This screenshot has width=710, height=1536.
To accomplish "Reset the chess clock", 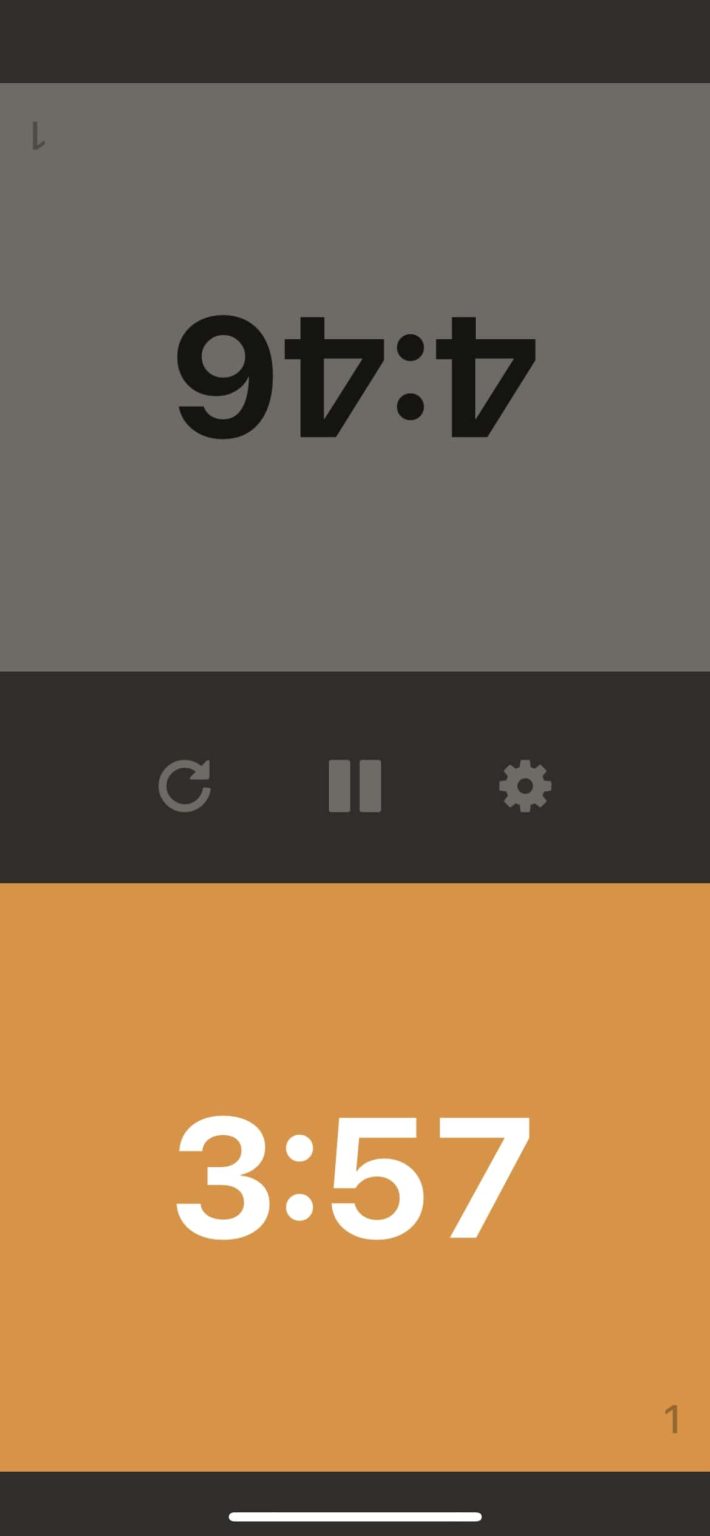I will coord(185,785).
